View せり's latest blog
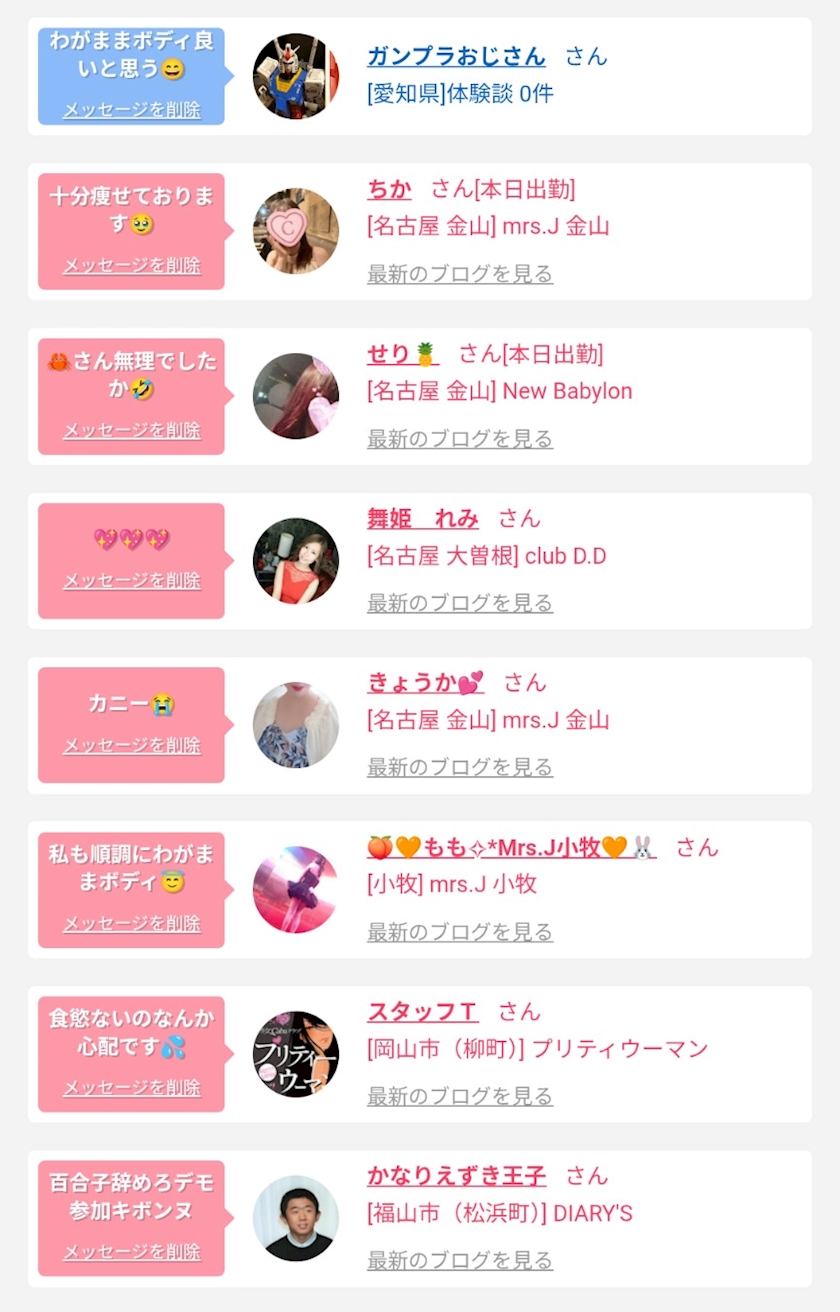The image size is (840, 1312). coord(460,439)
